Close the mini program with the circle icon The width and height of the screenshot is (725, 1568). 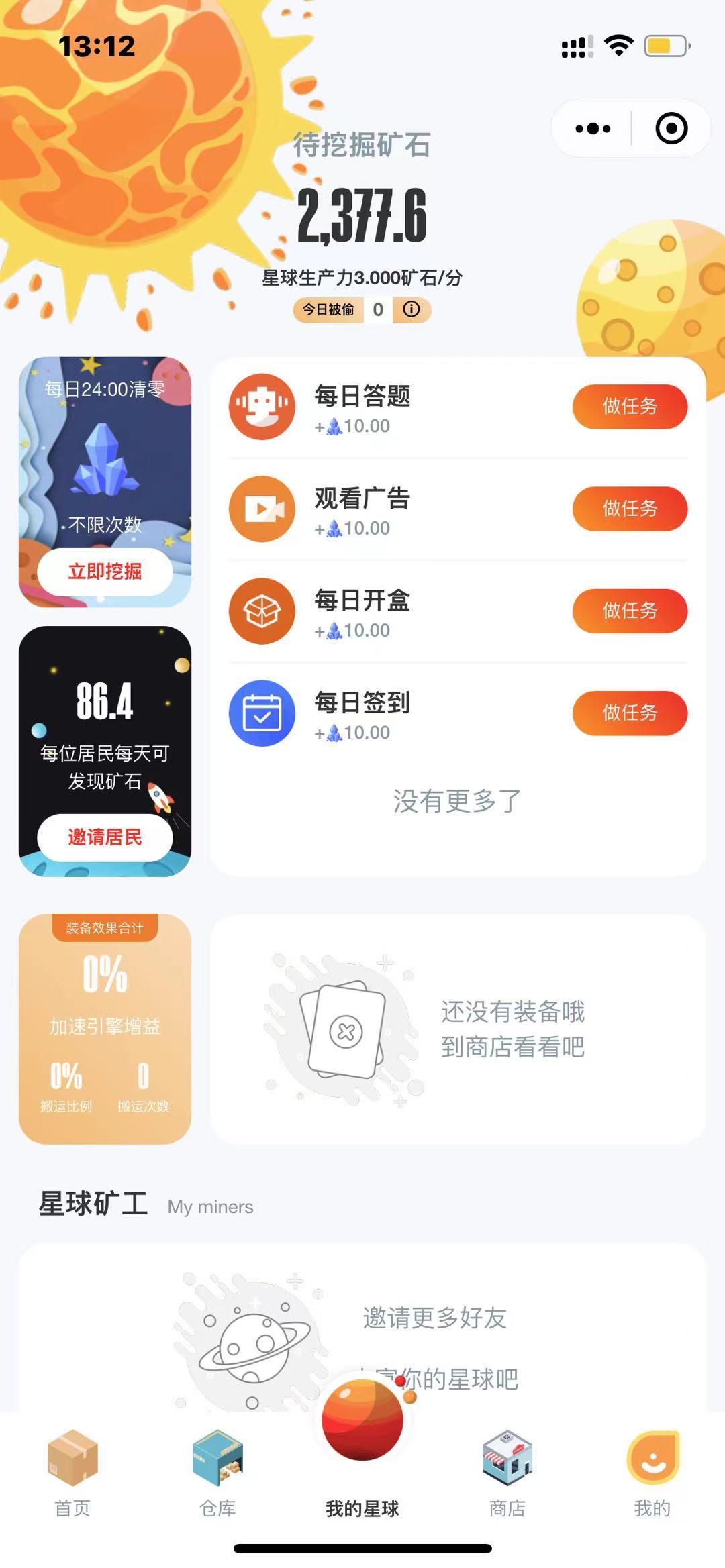[x=671, y=128]
